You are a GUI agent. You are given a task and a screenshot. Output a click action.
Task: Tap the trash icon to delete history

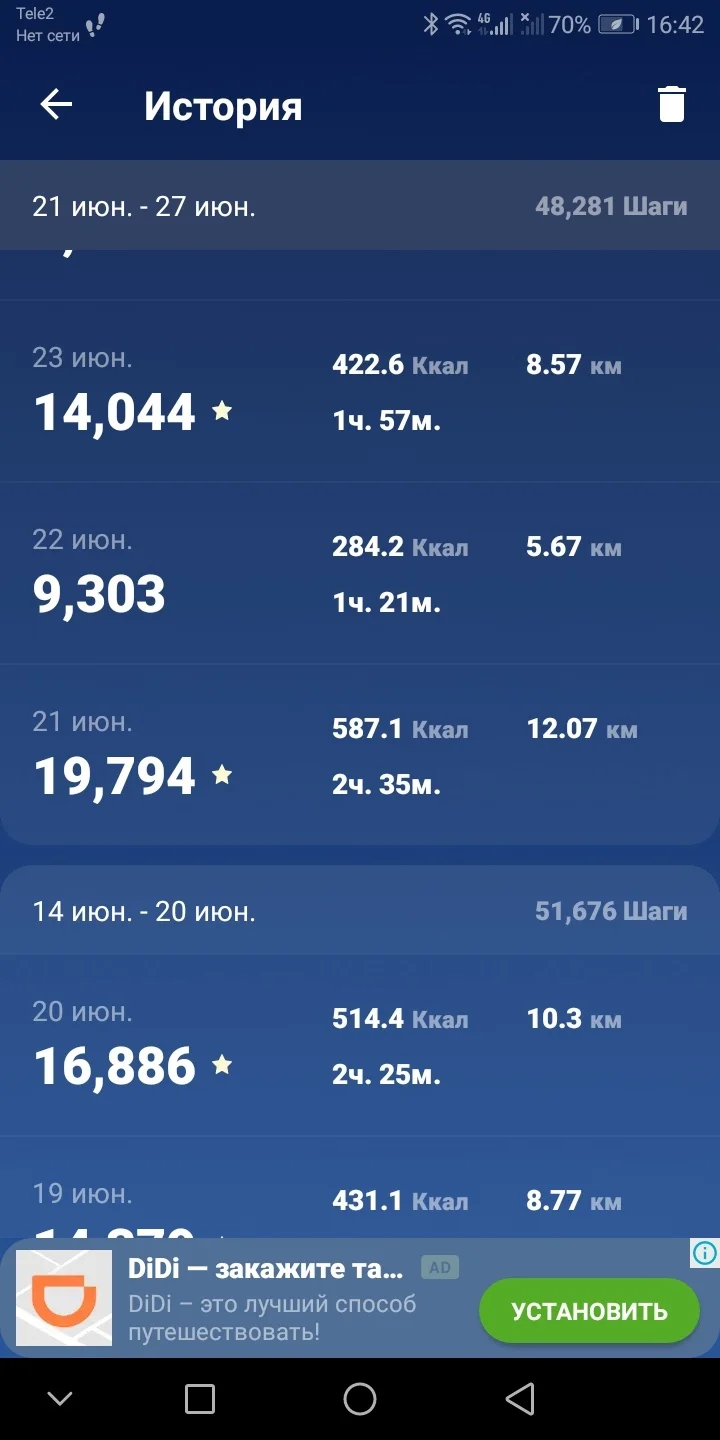point(671,105)
